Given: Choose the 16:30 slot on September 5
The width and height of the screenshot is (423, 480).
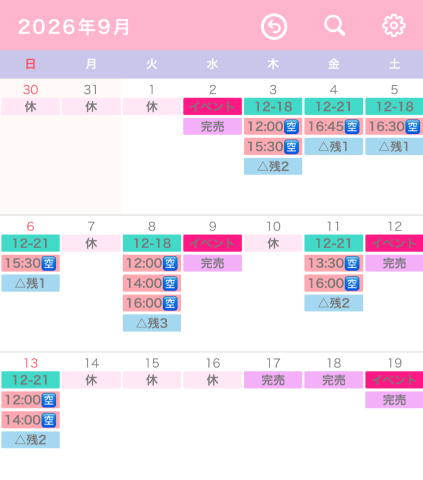Looking at the screenshot, I should pos(394,127).
